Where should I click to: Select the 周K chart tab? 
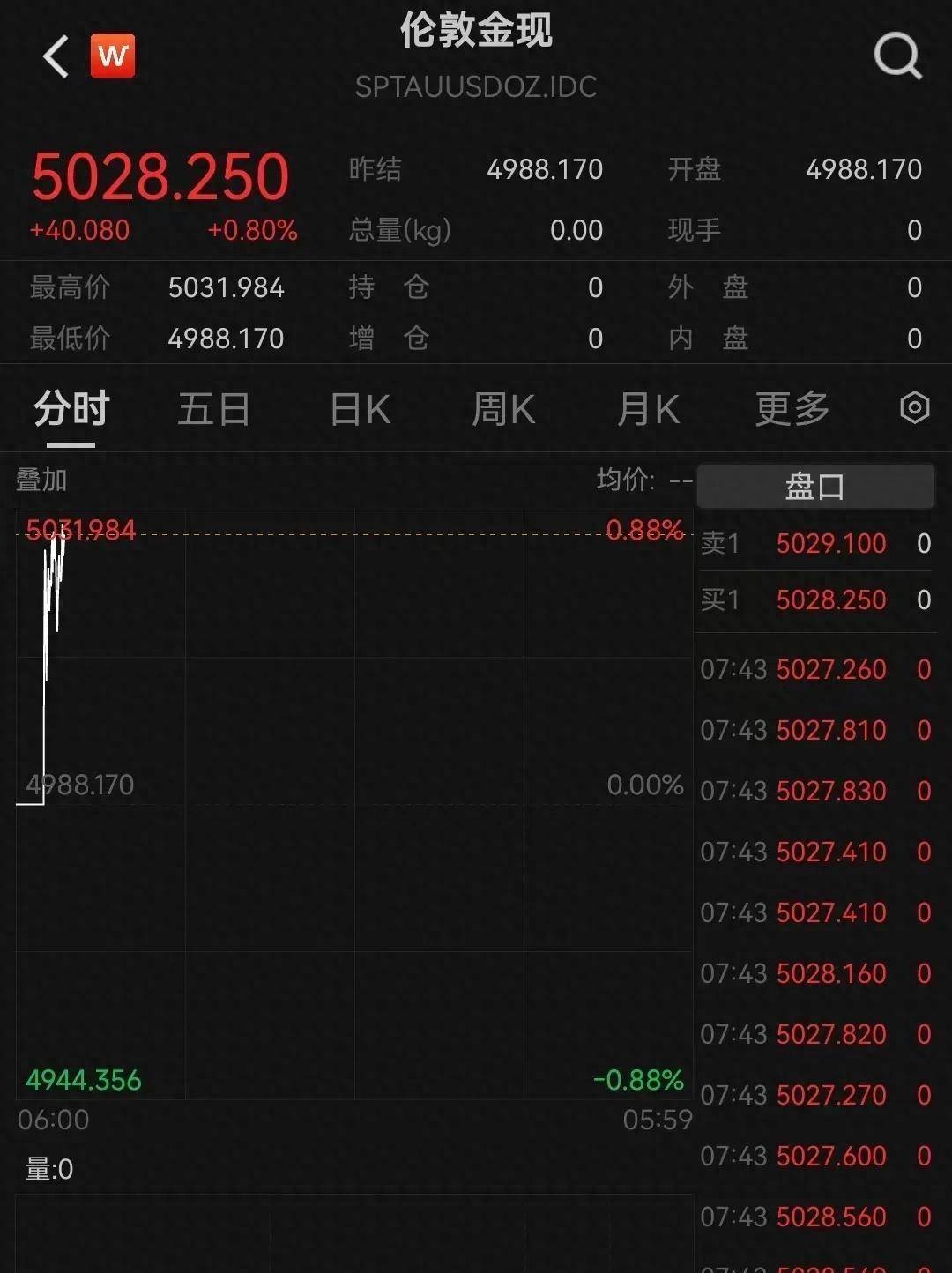coord(503,410)
